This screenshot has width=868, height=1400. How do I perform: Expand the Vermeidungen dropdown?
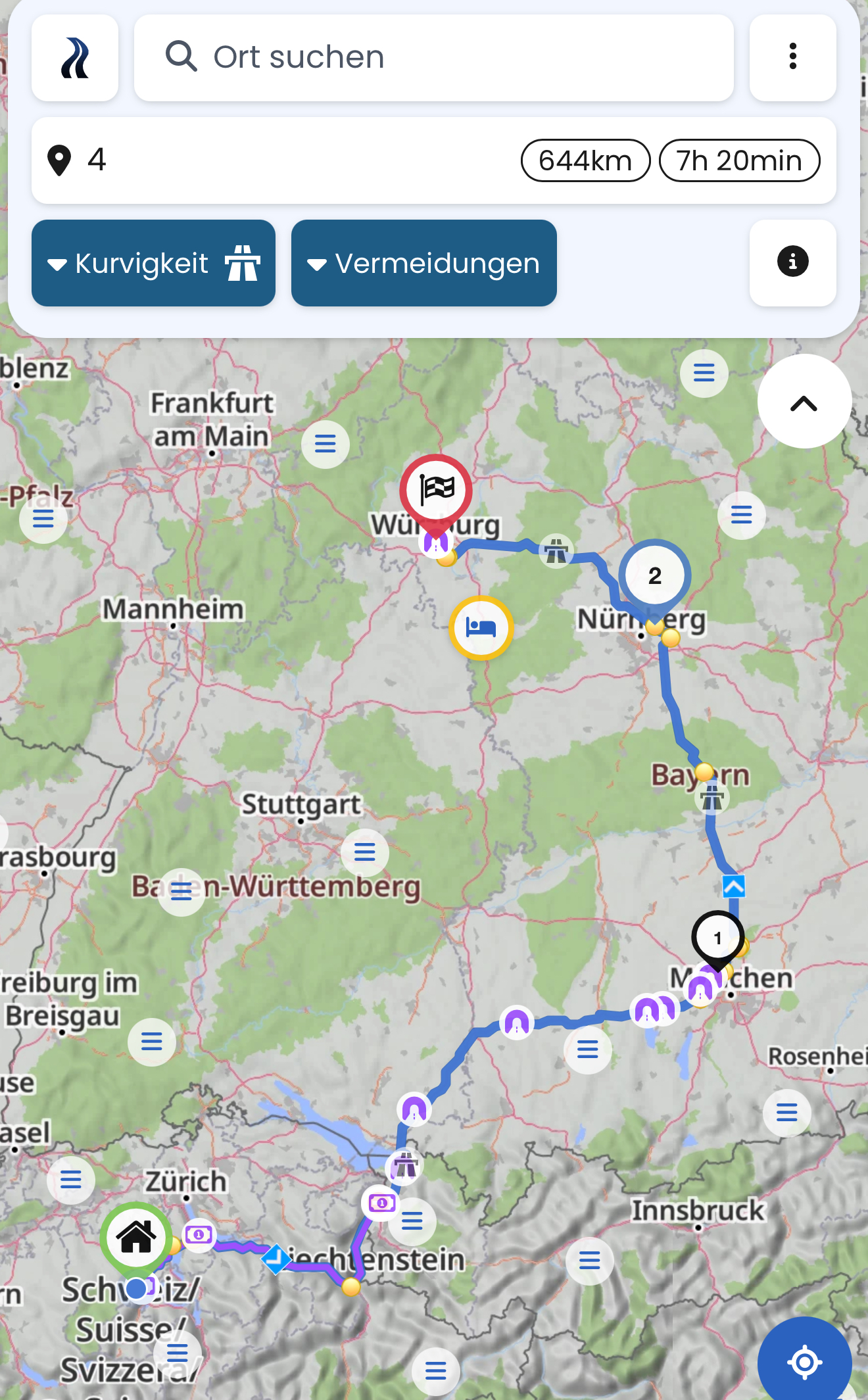pyautogui.click(x=423, y=263)
